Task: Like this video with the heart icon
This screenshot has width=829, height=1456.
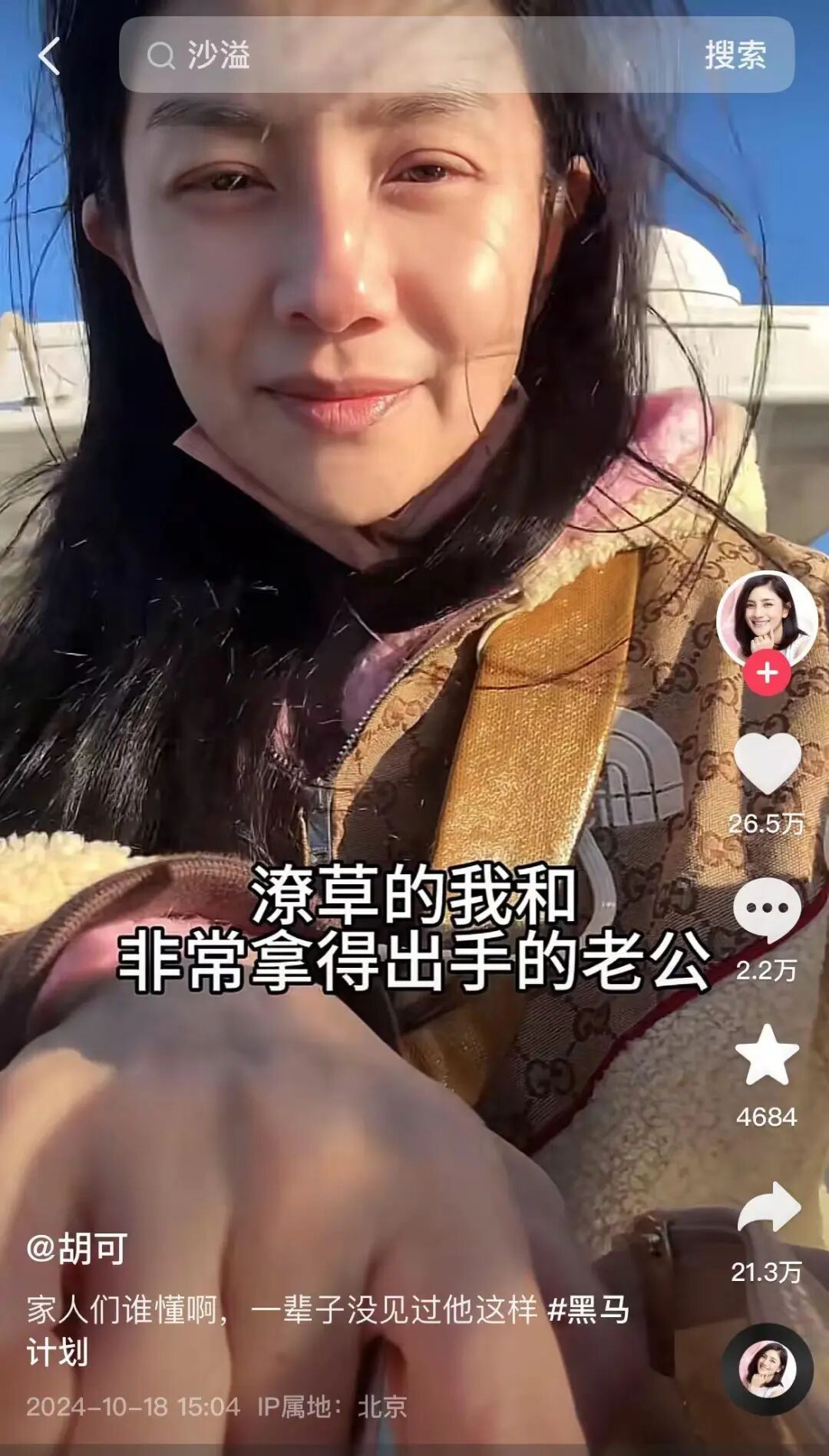Action: (767, 763)
